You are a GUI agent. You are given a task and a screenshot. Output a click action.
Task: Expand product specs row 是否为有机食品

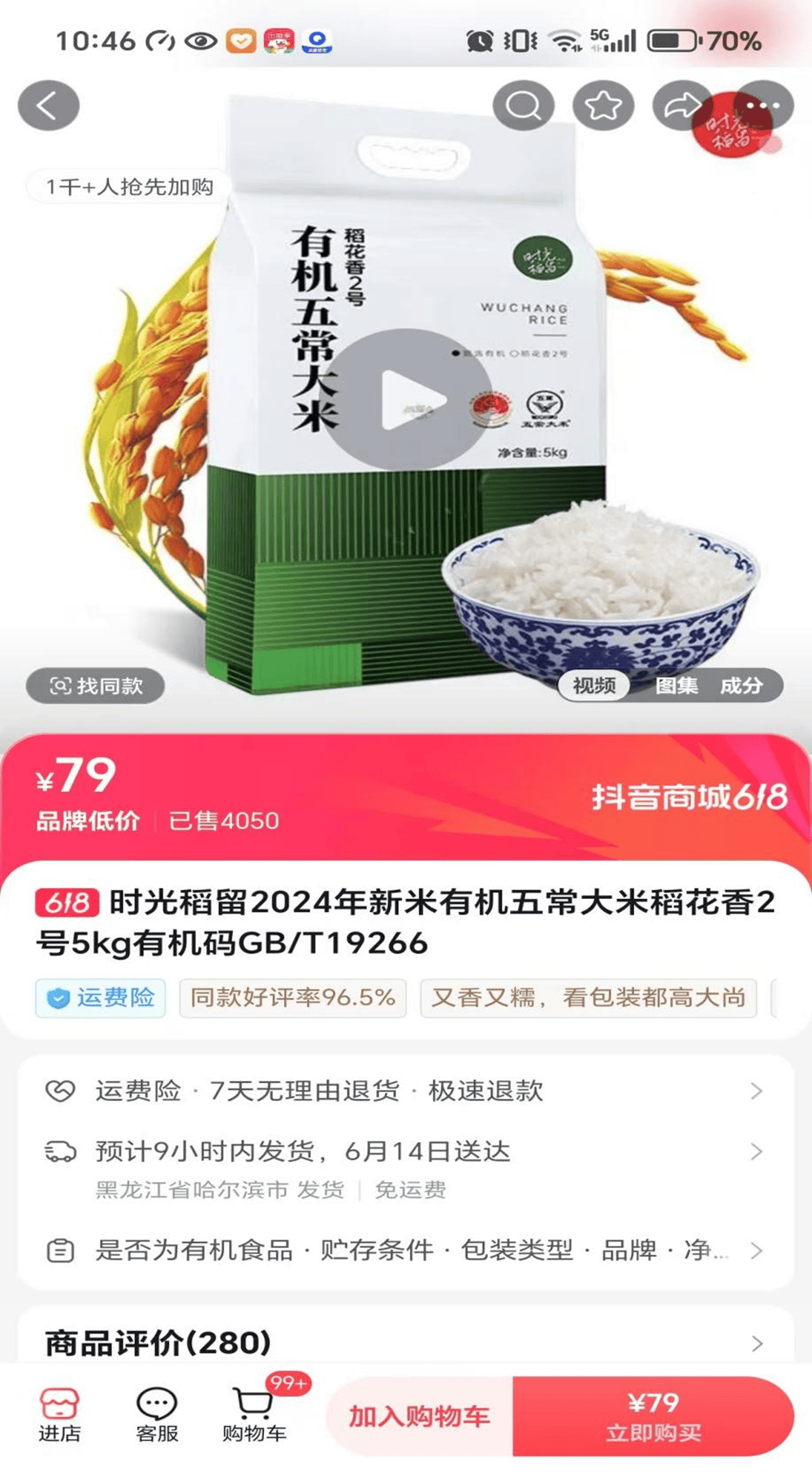click(405, 1251)
